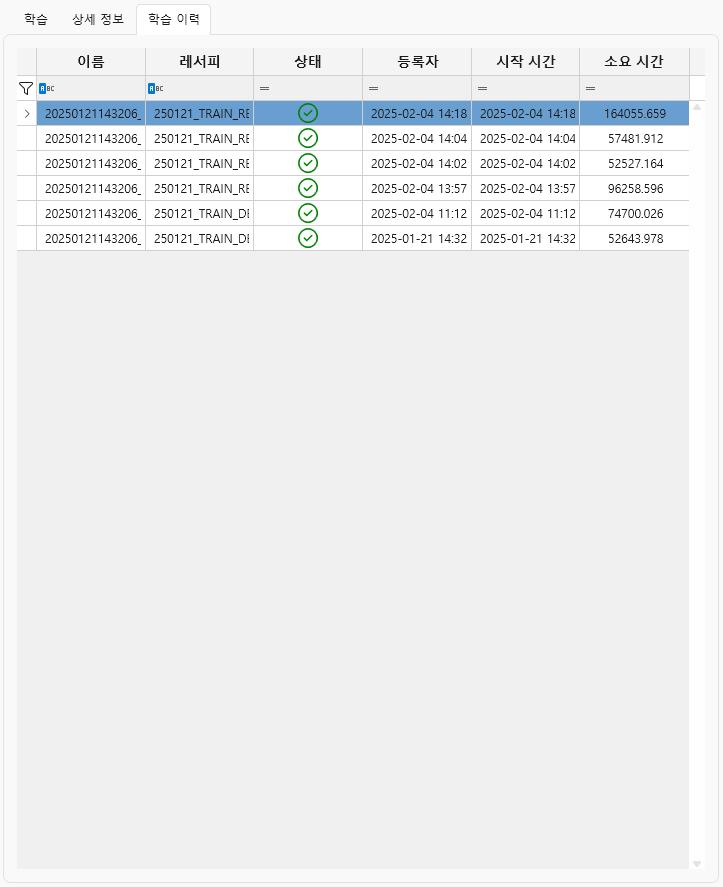
Task: Sort by the 레서피 column header
Action: point(199,62)
